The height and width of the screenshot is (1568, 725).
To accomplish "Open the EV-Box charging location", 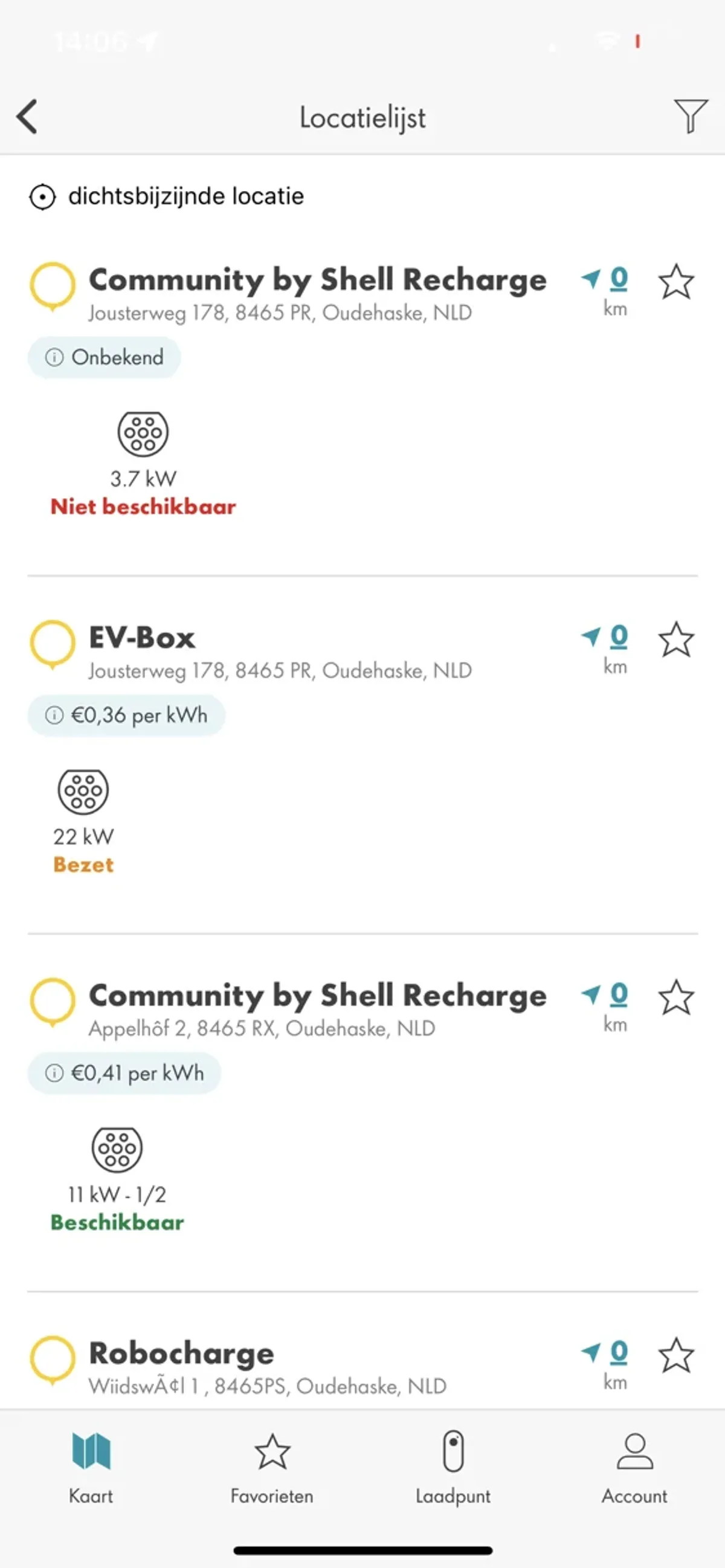I will point(142,638).
